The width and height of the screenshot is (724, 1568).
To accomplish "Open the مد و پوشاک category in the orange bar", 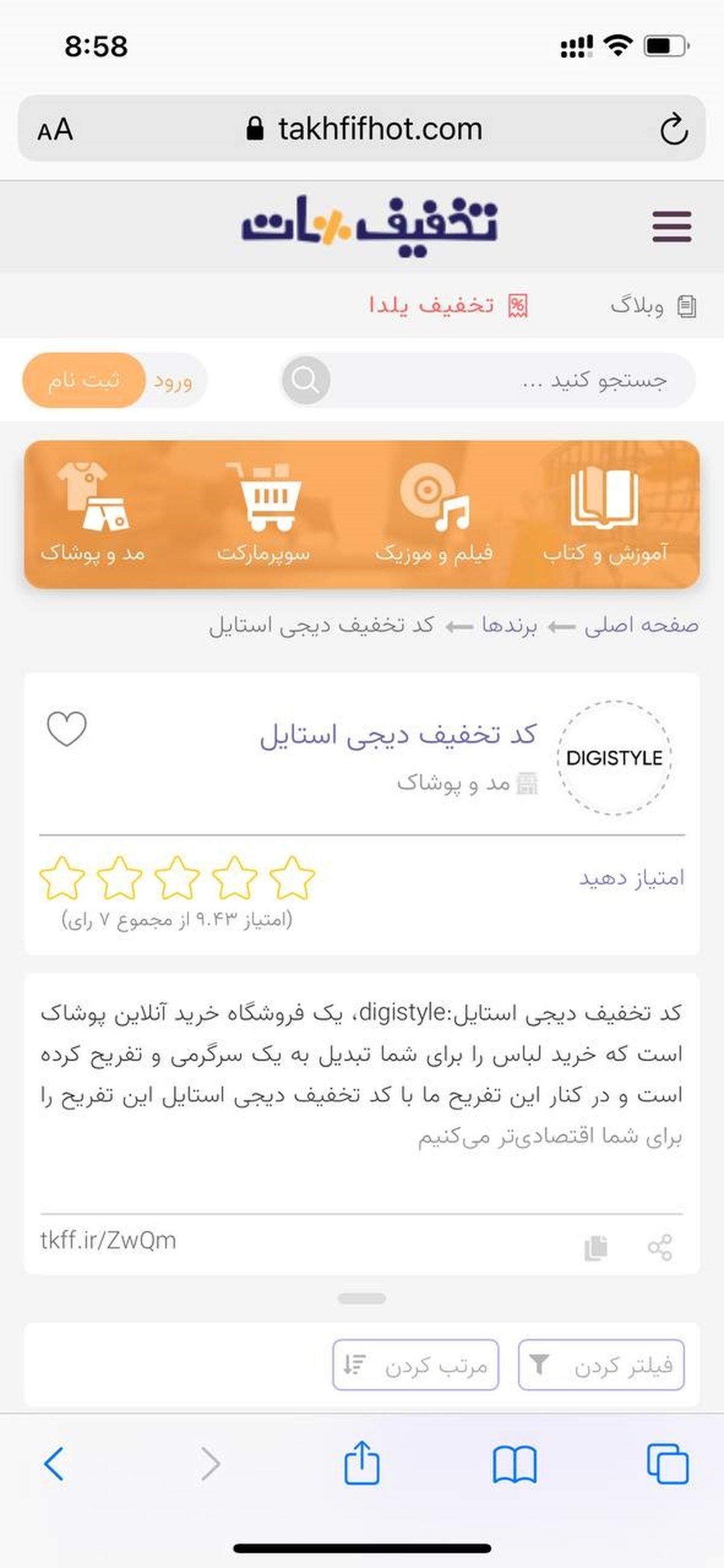I will [92, 514].
